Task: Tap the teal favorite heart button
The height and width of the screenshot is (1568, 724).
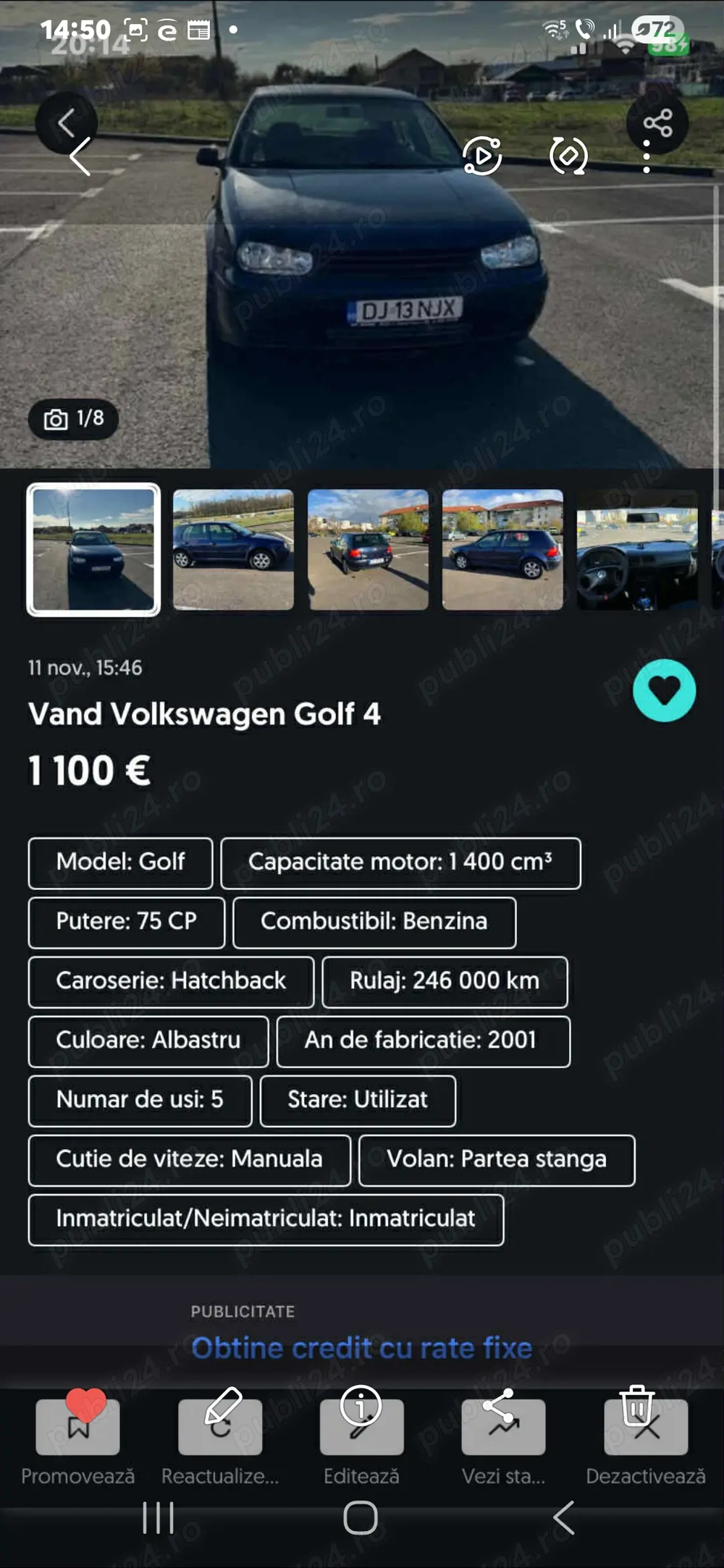Action: pyautogui.click(x=664, y=690)
